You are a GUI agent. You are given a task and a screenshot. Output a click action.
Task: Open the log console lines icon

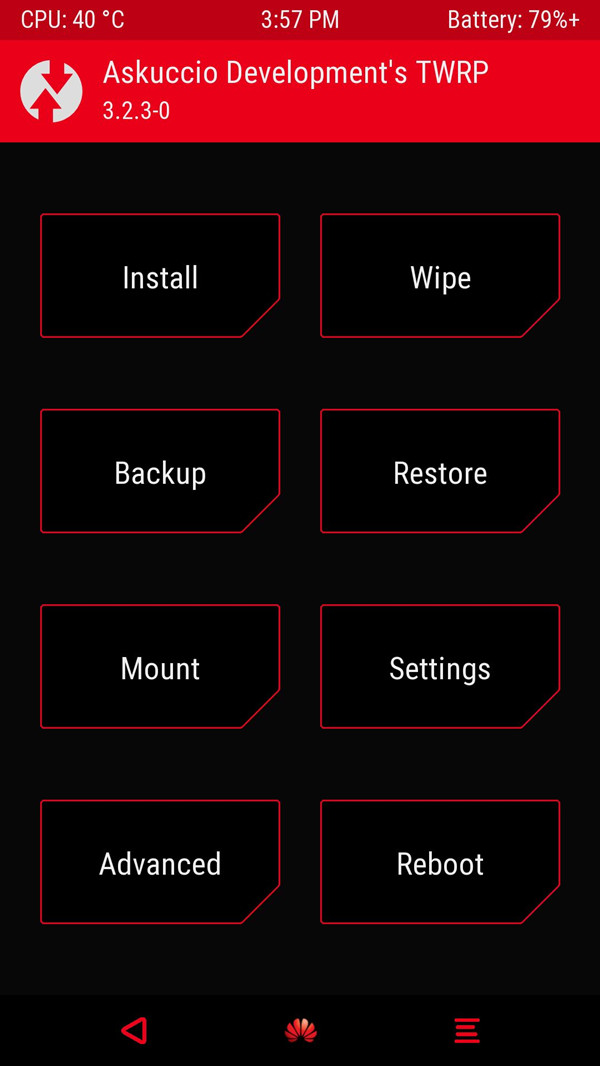[466, 1030]
